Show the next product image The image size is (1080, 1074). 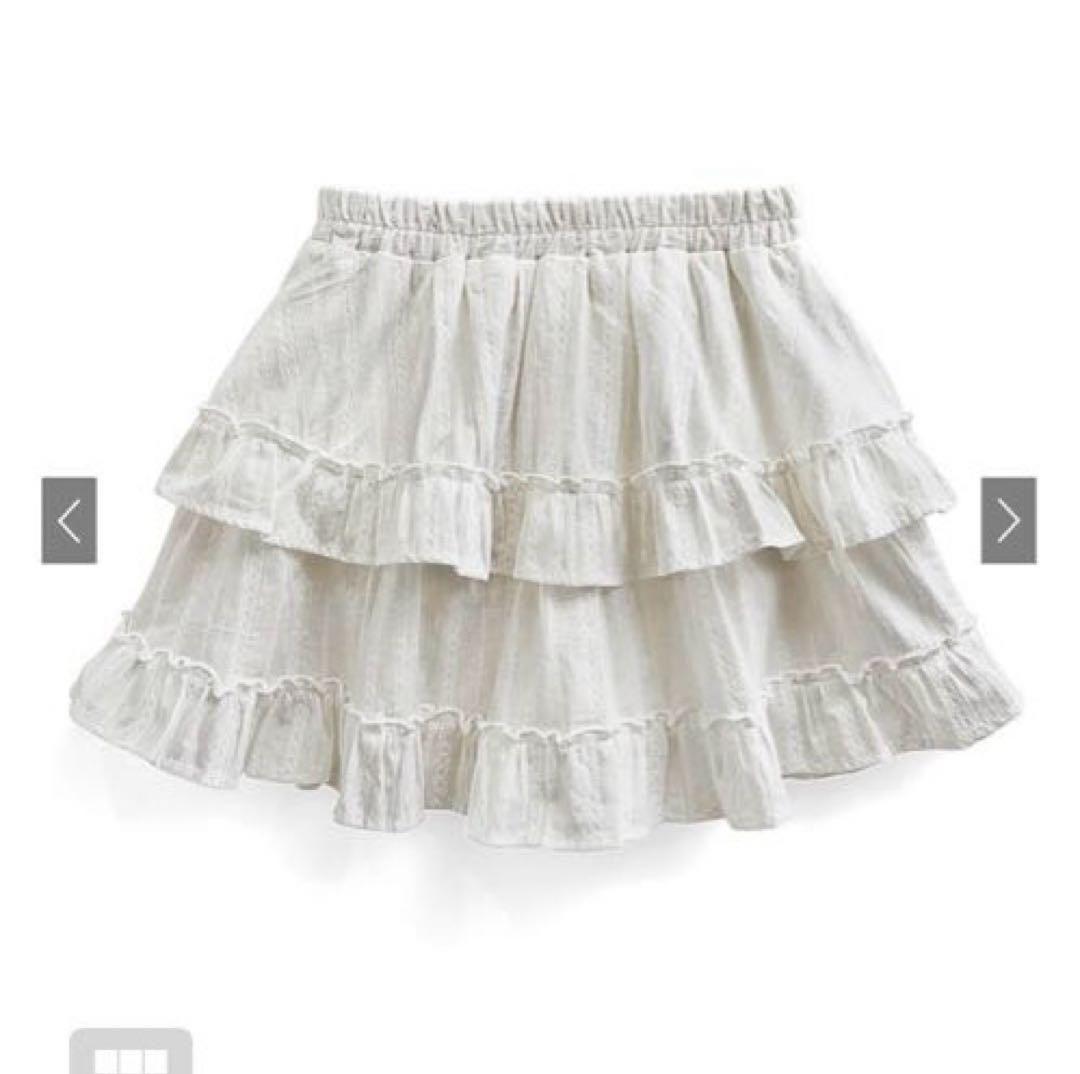1008,520
